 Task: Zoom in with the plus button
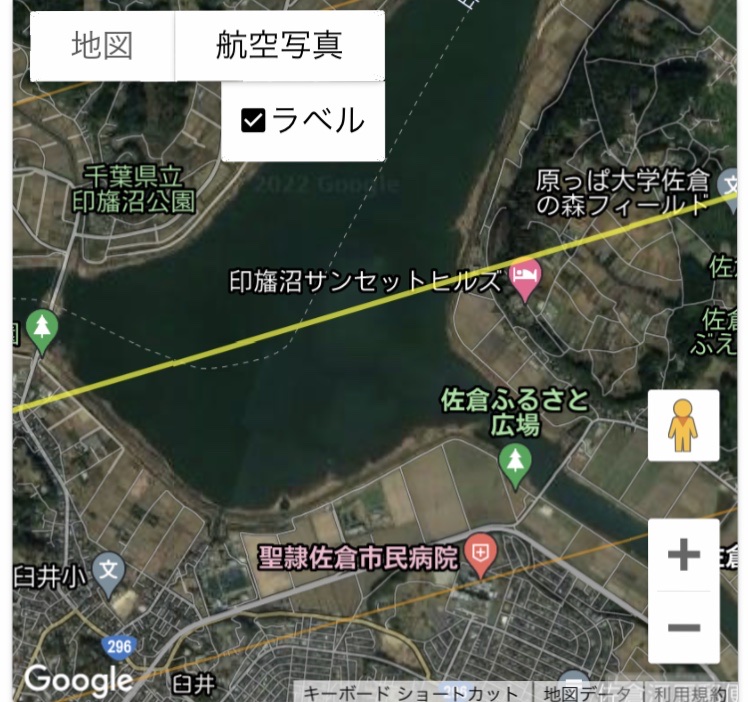pos(683,555)
